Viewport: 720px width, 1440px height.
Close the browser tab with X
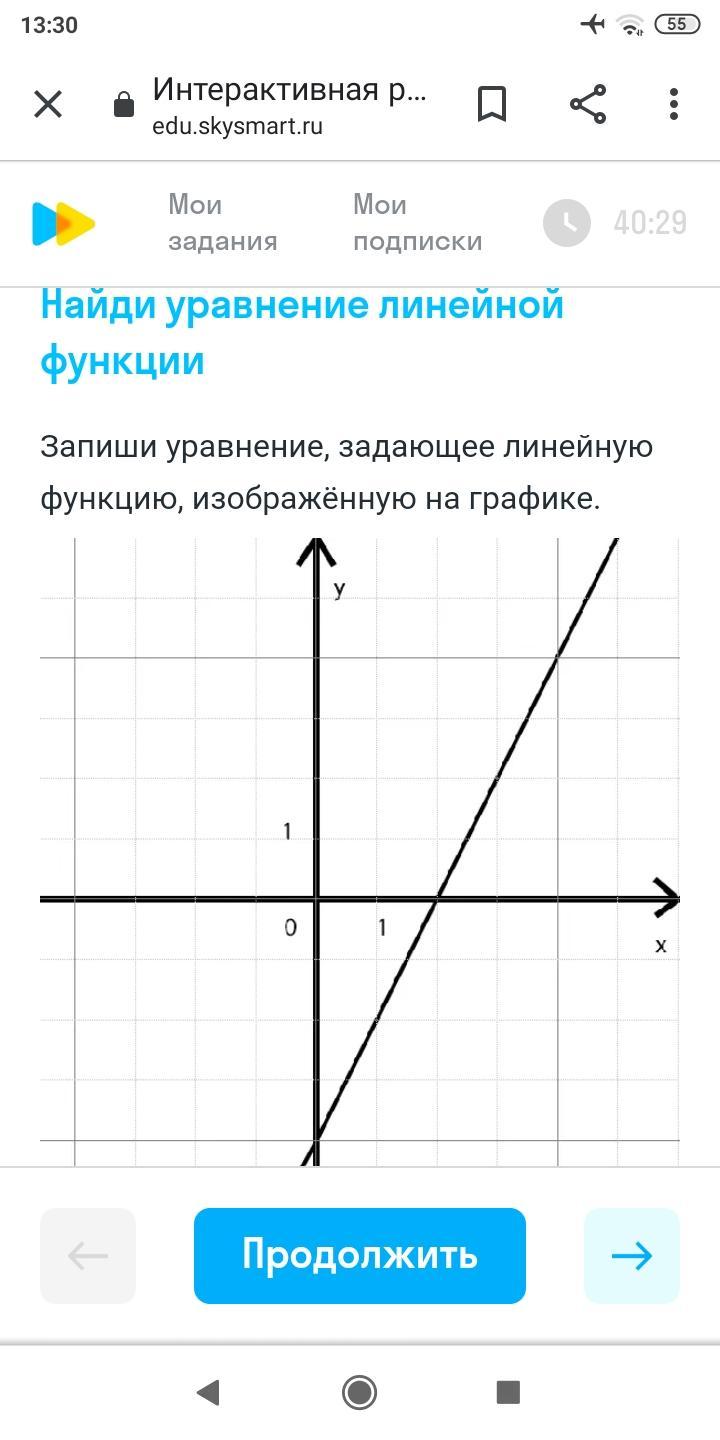(x=48, y=104)
